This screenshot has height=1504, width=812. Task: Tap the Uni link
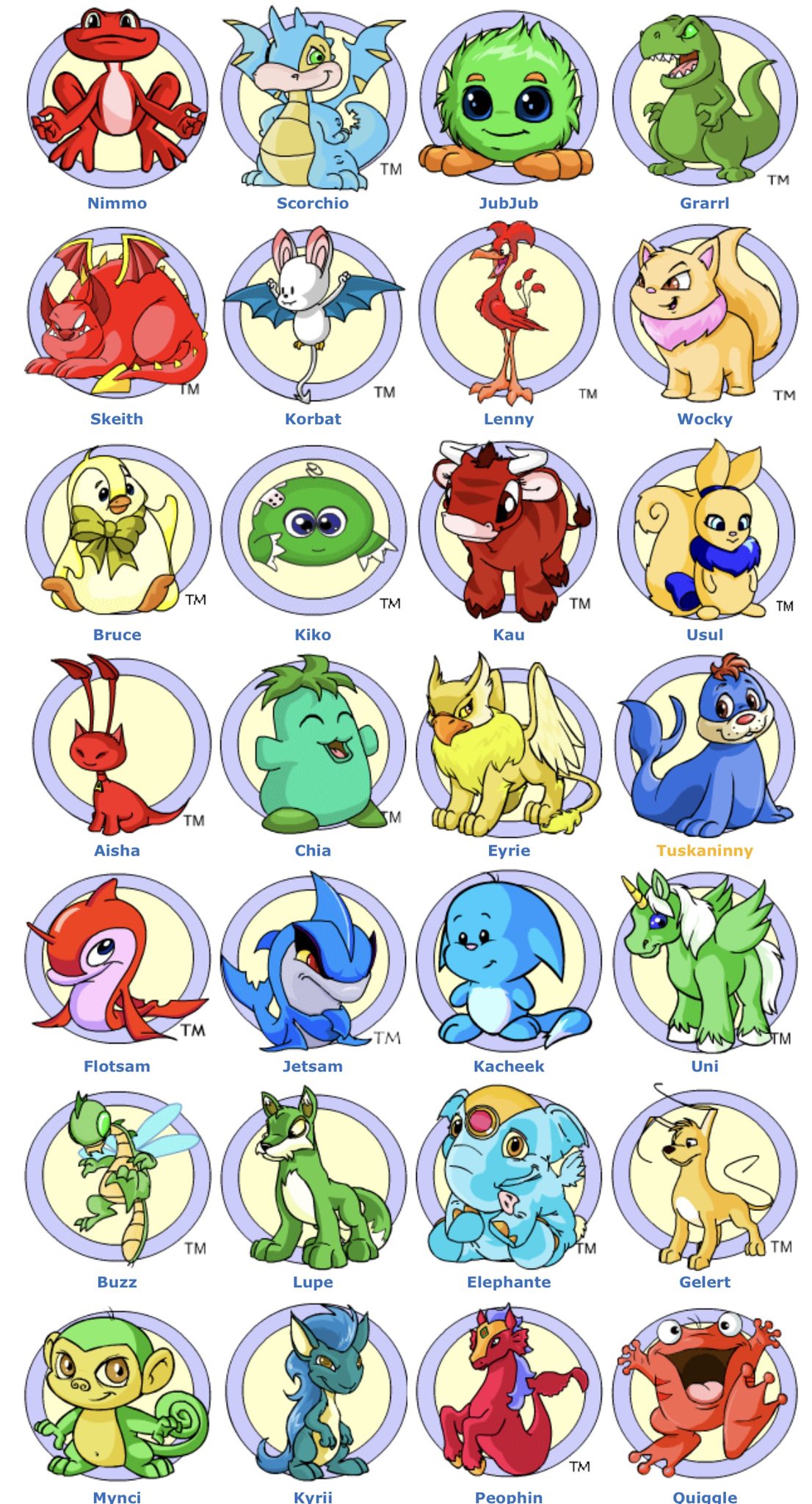click(x=704, y=1067)
